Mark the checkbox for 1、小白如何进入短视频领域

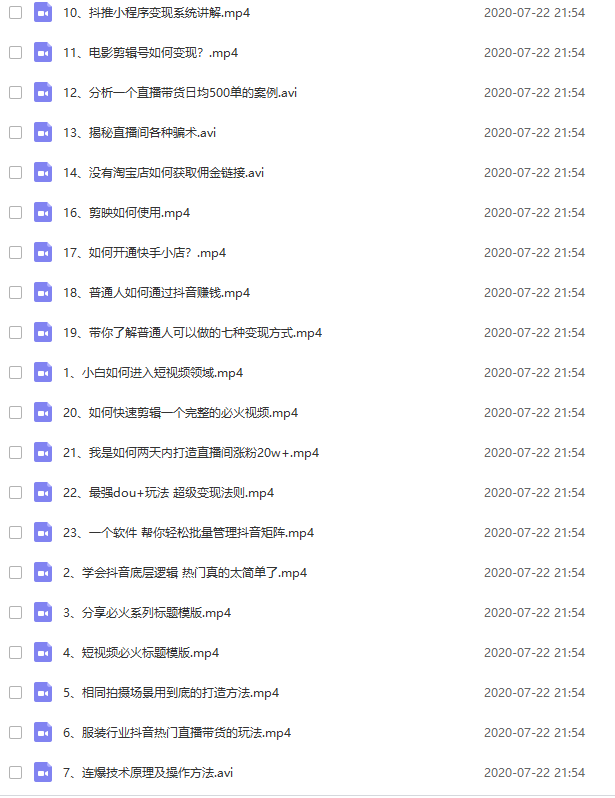15,372
